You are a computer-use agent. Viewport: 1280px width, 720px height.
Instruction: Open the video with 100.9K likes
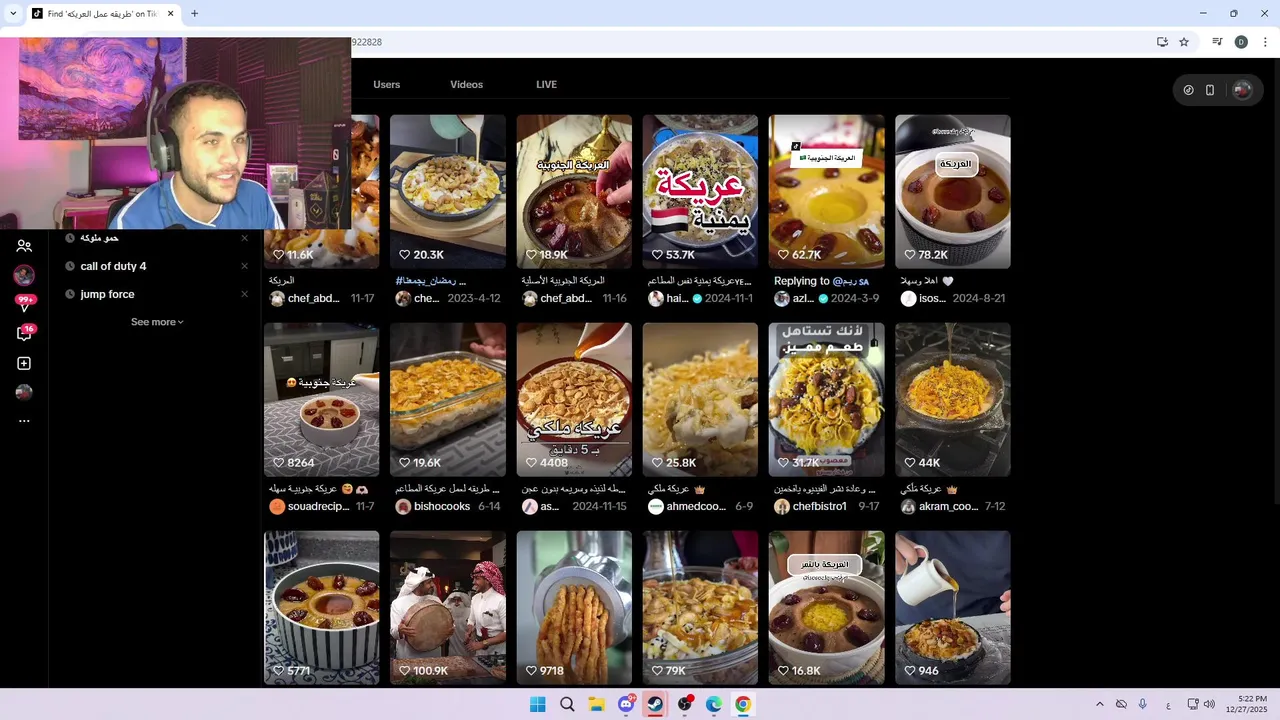[x=447, y=607]
